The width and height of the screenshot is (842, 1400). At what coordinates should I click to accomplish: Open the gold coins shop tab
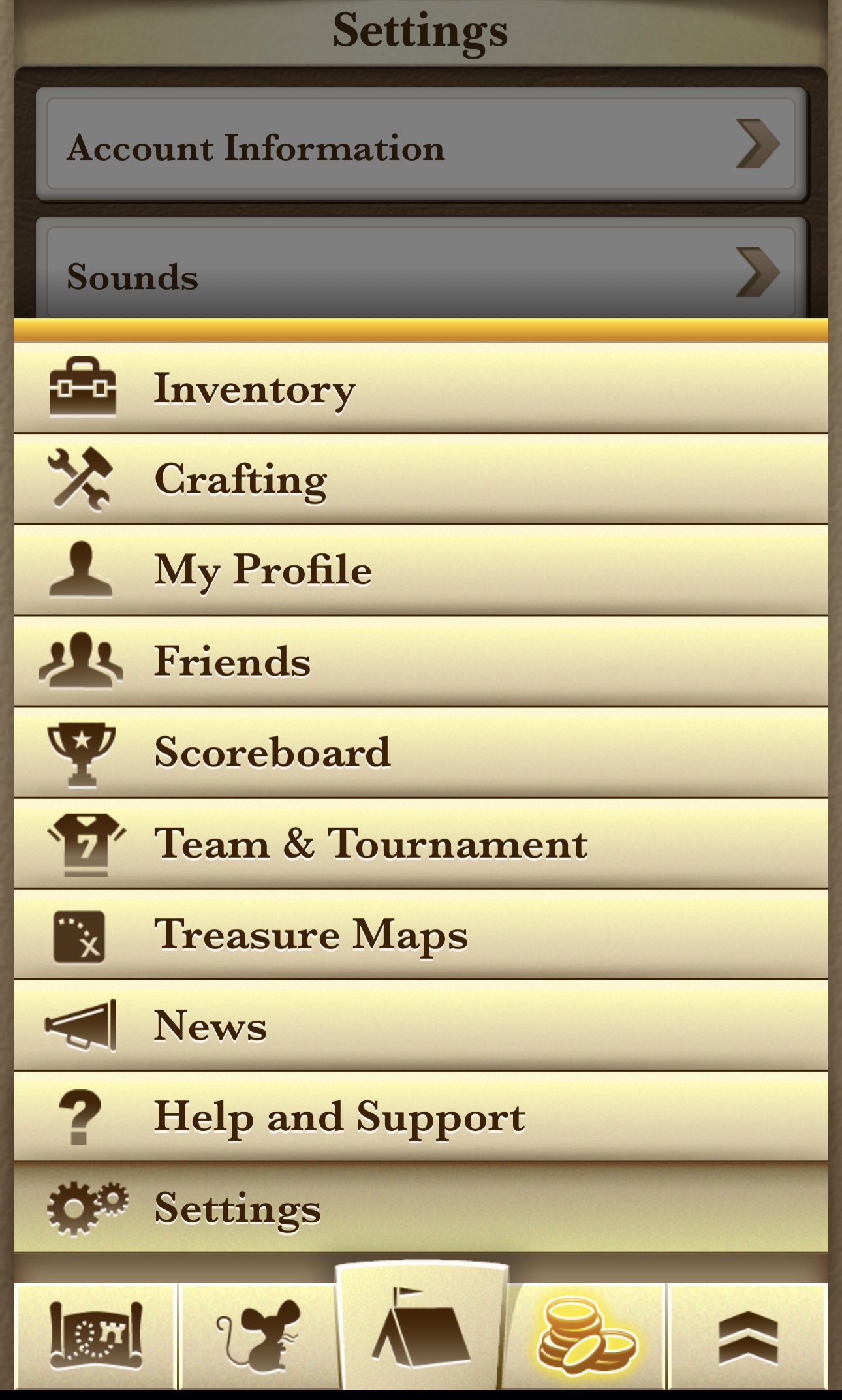[x=585, y=1335]
